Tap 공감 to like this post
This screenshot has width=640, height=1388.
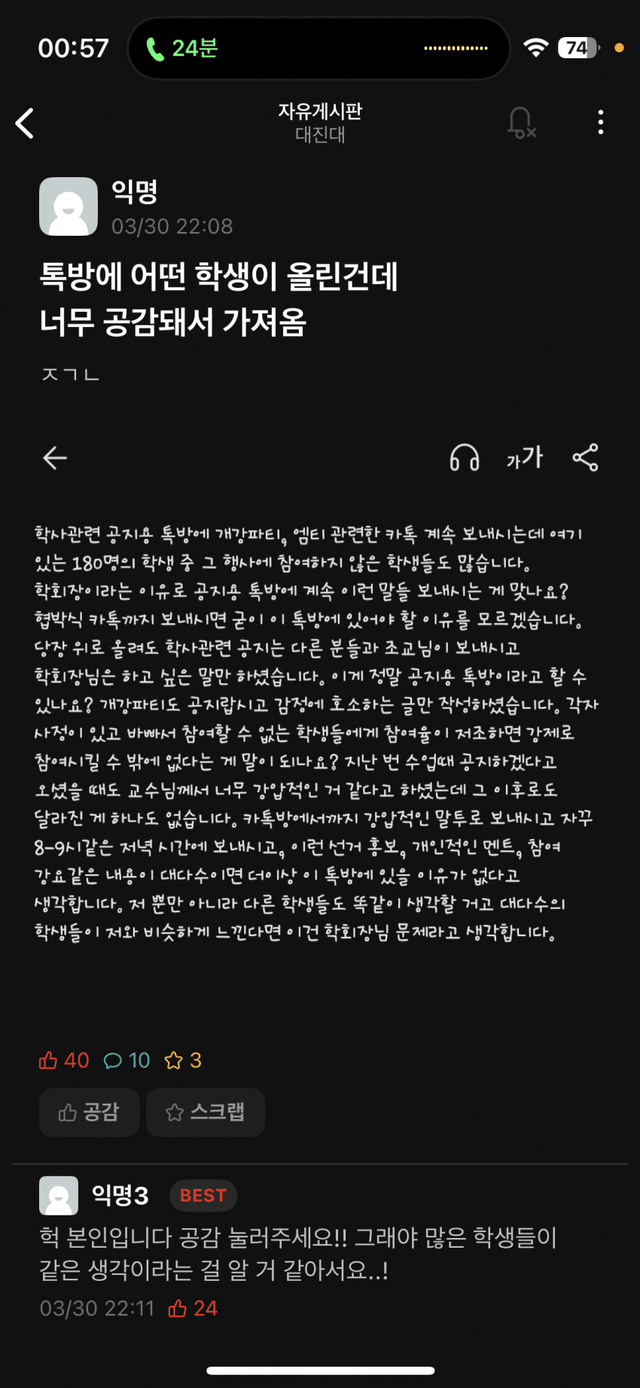click(89, 1112)
